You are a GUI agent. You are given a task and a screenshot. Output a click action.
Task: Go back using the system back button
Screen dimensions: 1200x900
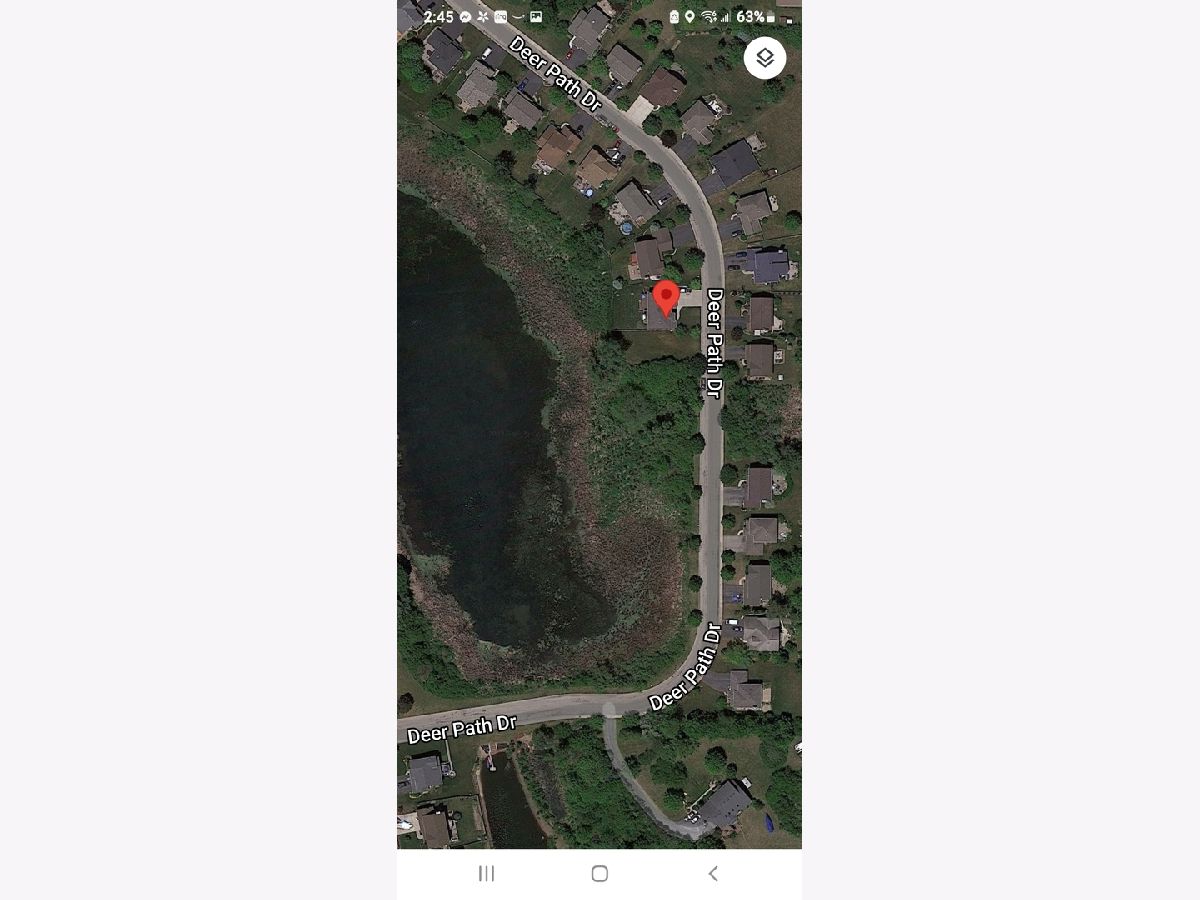click(713, 873)
